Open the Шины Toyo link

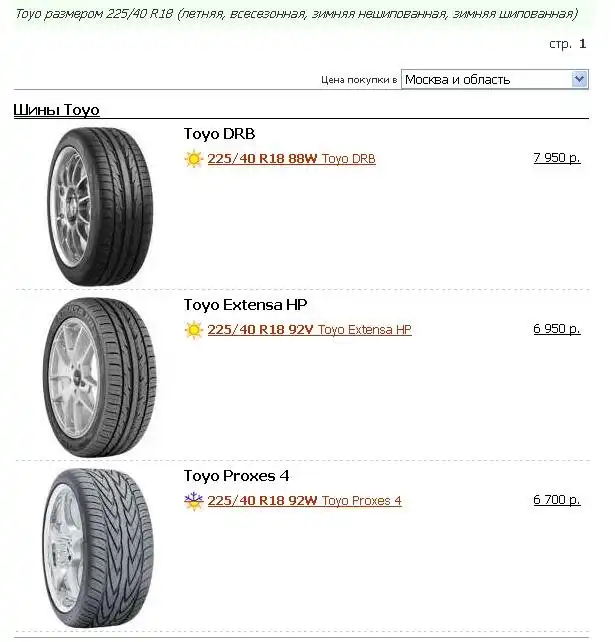coord(57,110)
